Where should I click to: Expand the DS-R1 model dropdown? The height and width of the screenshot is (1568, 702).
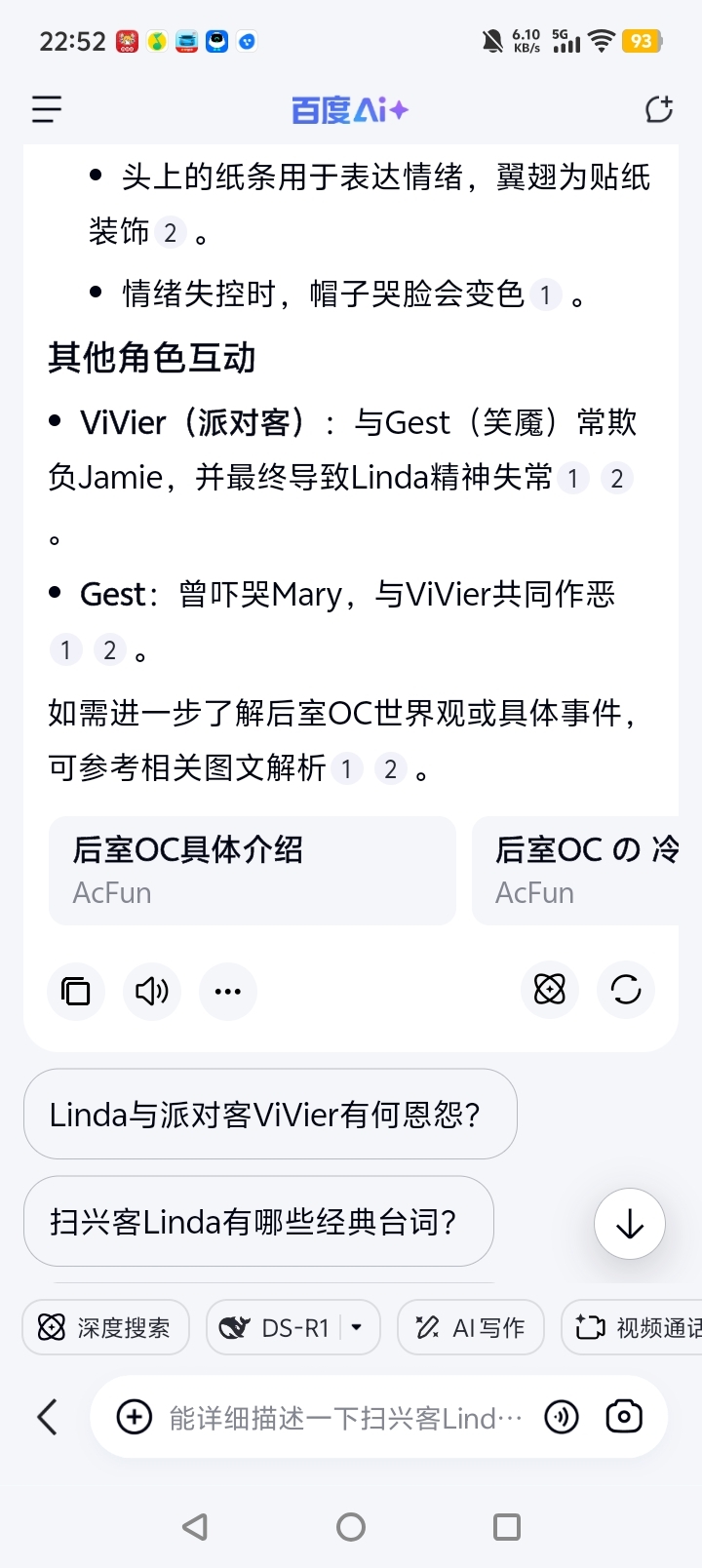357,1327
